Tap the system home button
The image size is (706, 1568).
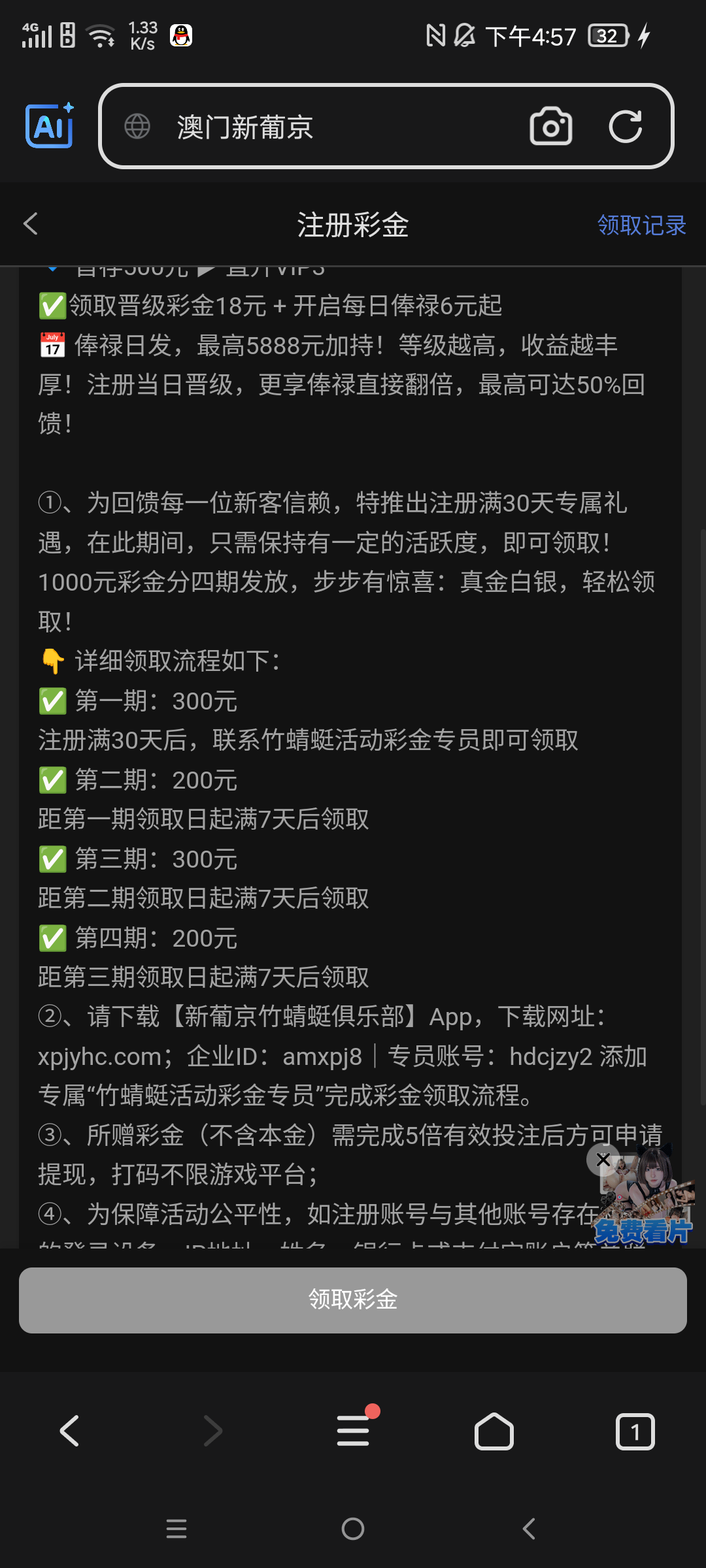[353, 1529]
